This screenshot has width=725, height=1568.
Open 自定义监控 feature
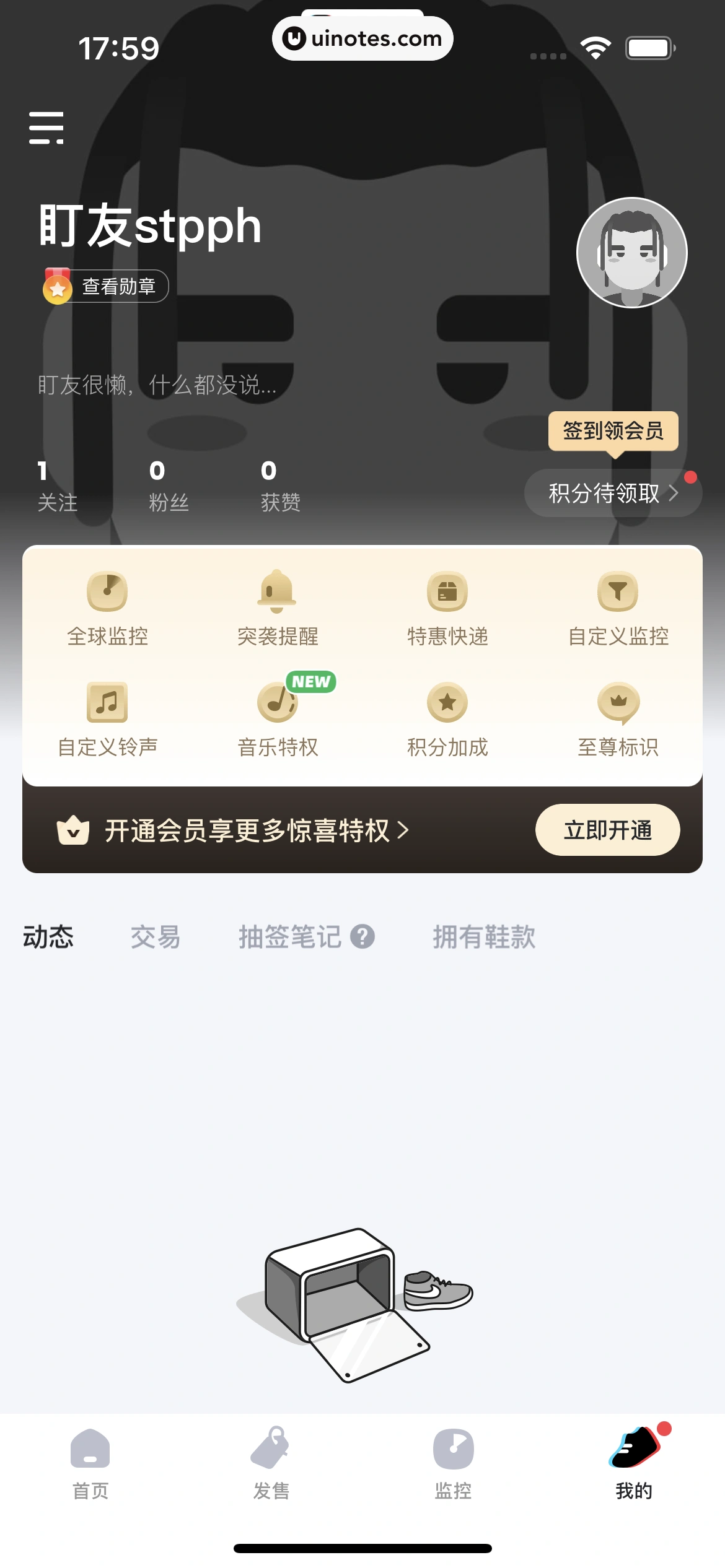618,608
